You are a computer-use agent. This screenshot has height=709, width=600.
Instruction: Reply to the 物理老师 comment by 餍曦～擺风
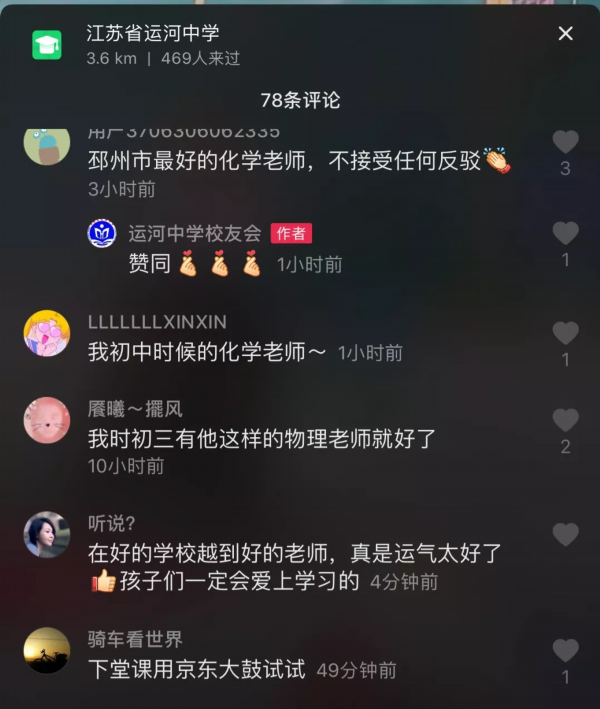262,438
